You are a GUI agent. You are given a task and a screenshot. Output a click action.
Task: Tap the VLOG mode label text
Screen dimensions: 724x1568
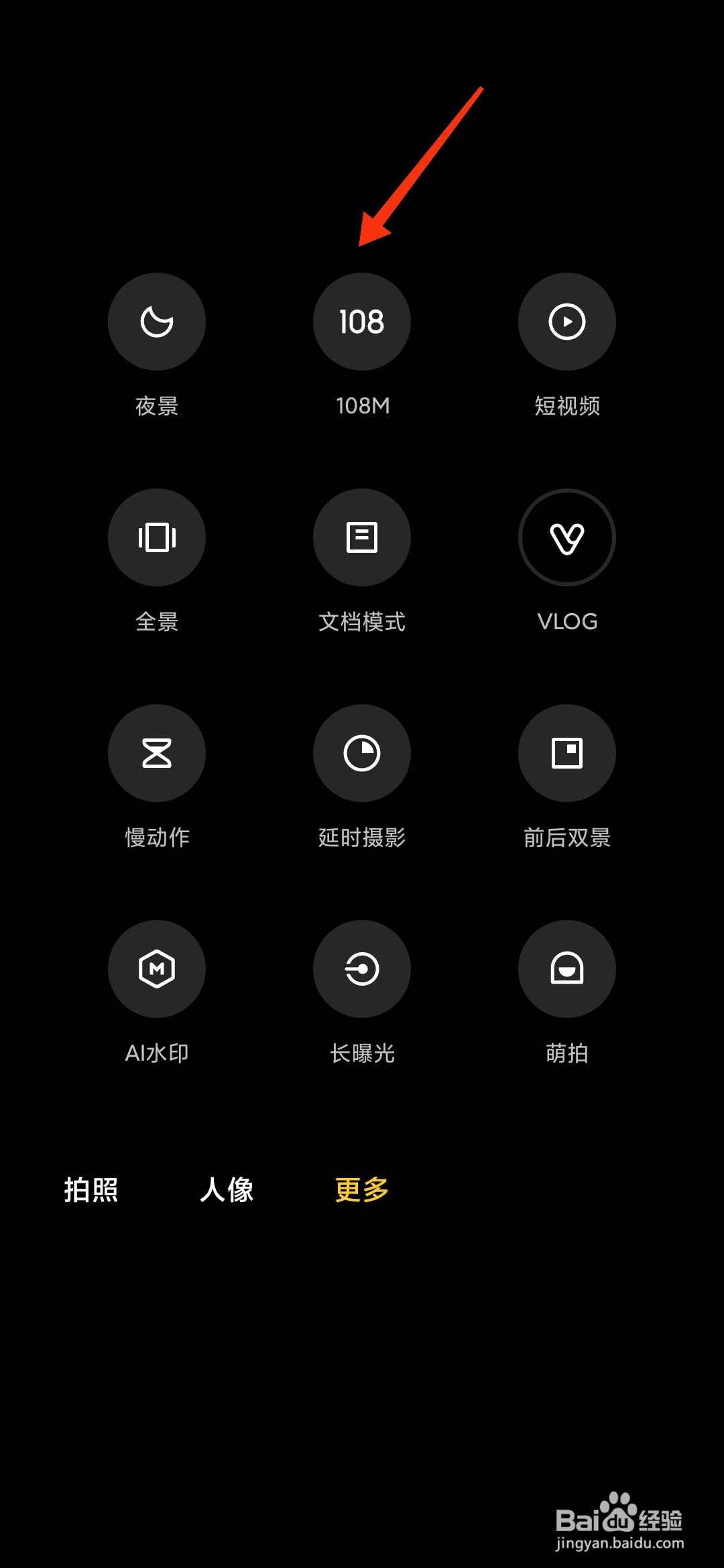point(566,622)
